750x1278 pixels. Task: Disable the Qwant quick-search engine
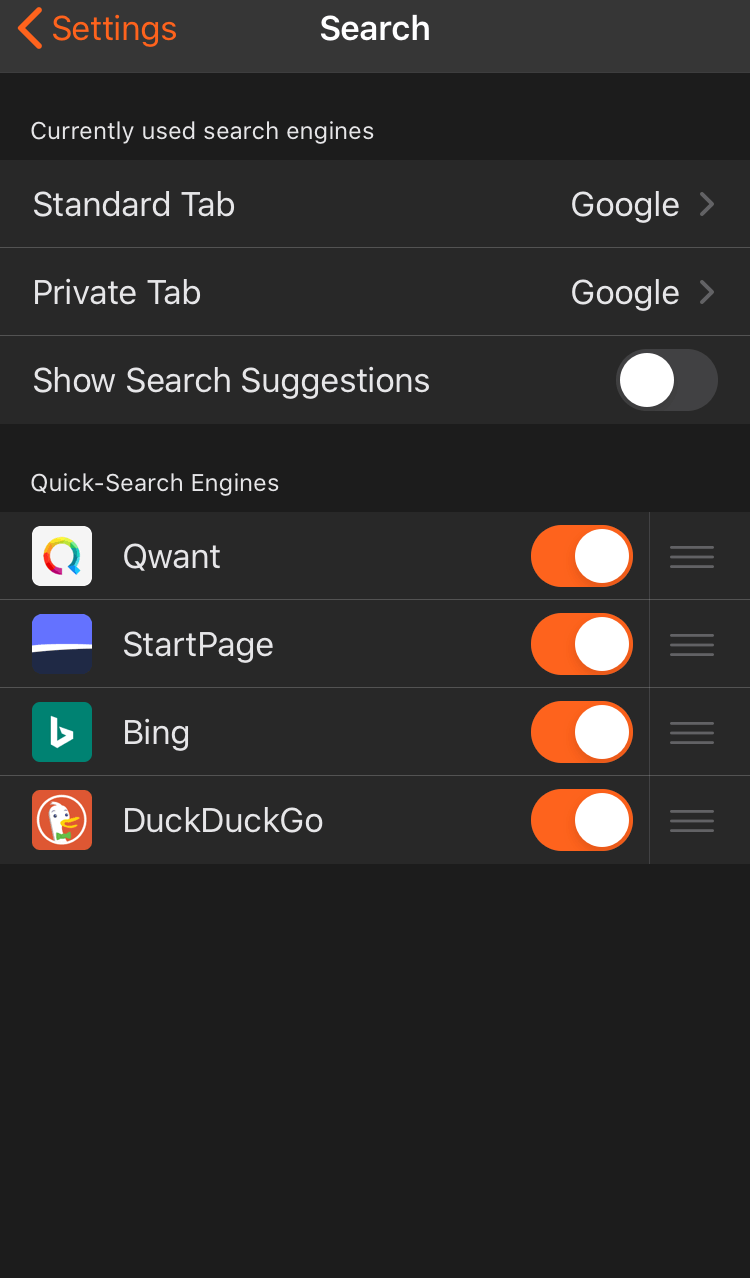point(582,556)
